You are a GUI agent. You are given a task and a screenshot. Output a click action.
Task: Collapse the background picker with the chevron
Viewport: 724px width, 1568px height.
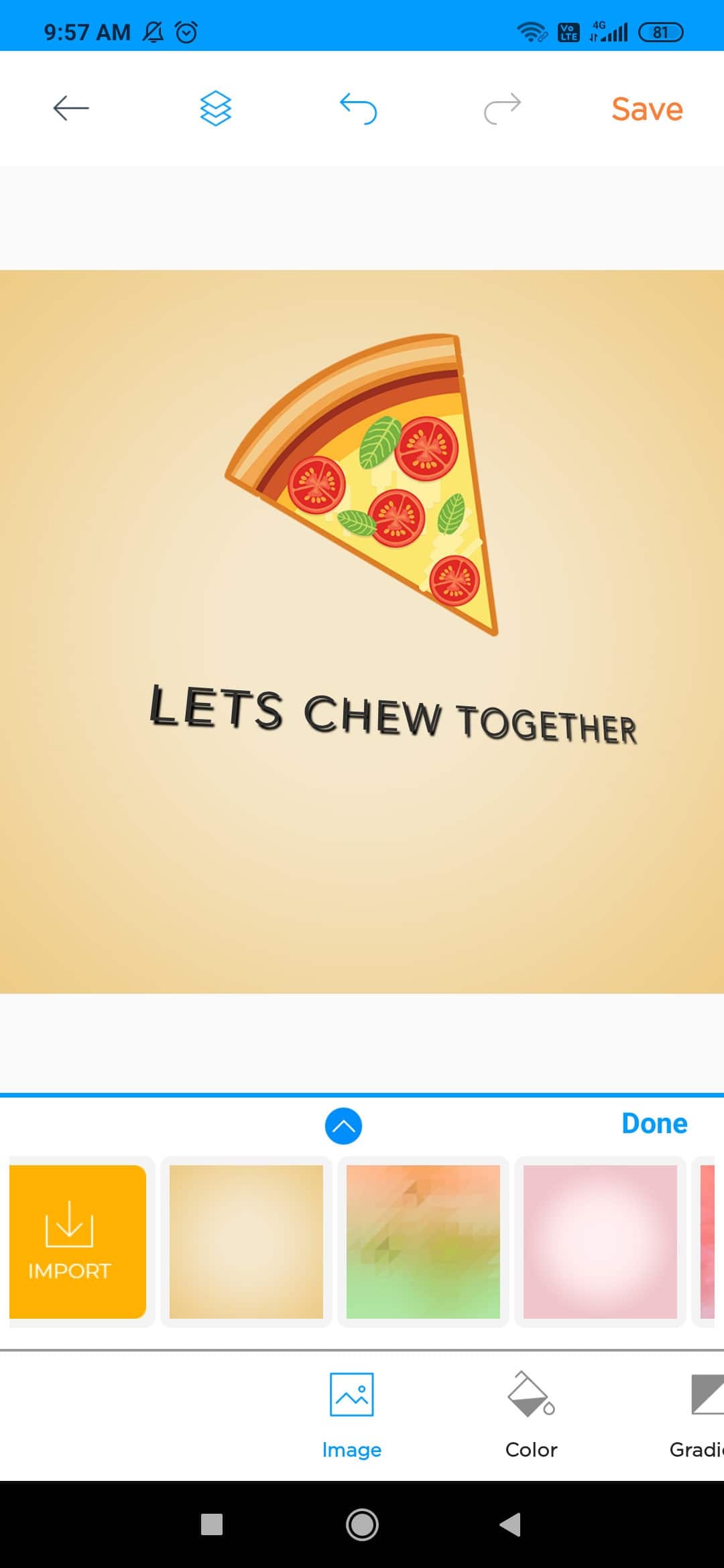coord(343,1126)
